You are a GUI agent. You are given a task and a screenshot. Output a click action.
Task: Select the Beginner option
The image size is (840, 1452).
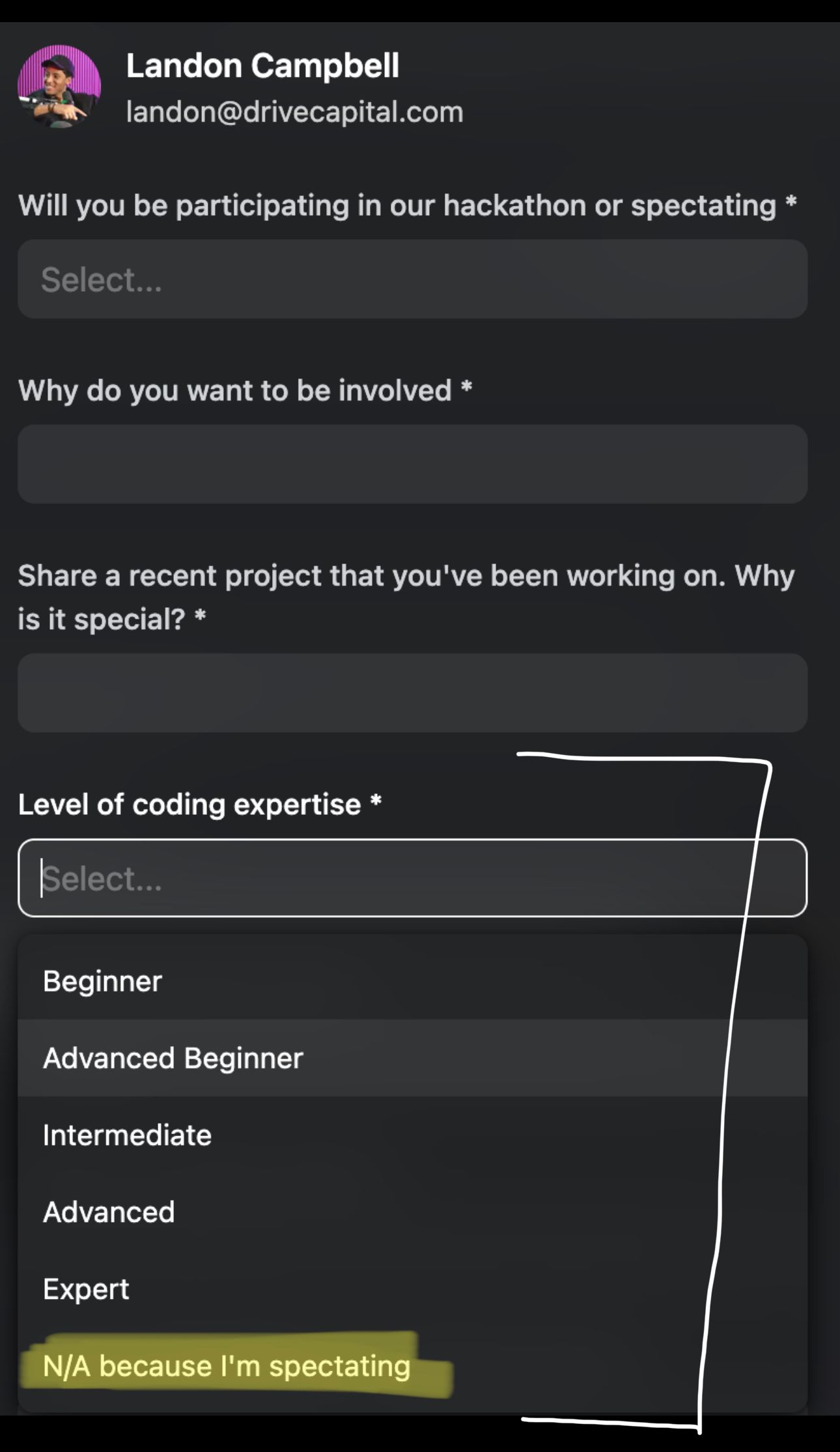pyautogui.click(x=102, y=981)
